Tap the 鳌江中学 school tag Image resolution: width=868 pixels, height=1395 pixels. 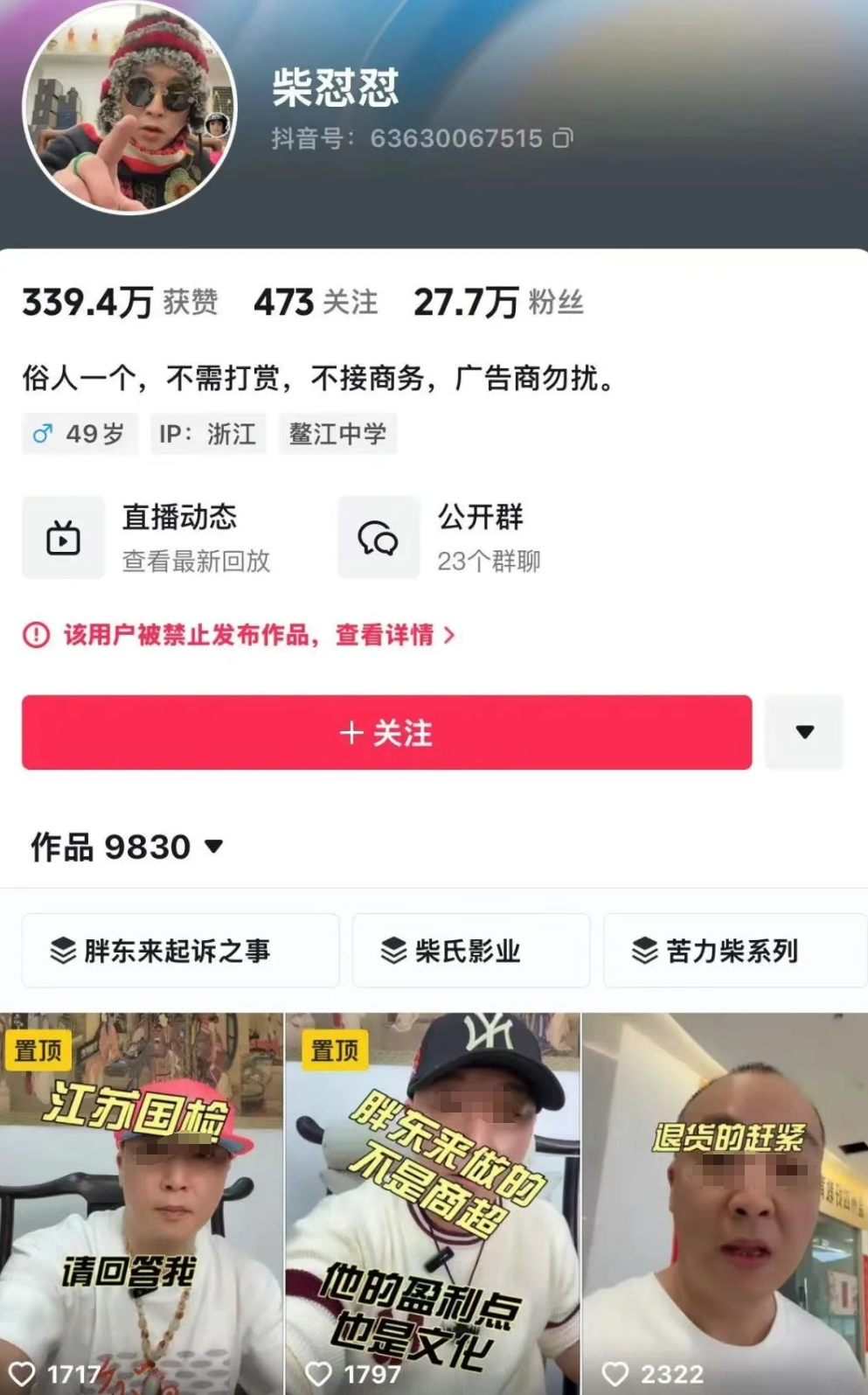(337, 434)
